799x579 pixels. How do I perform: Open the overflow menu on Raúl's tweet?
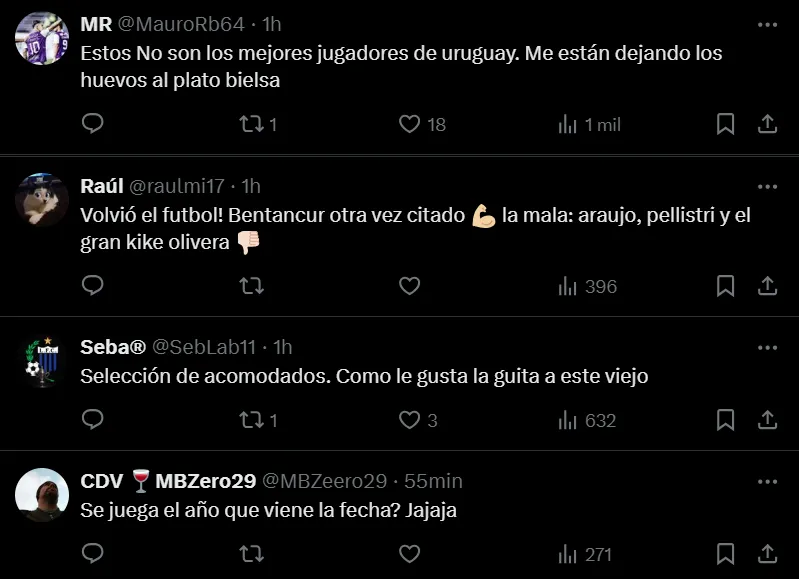click(x=767, y=186)
